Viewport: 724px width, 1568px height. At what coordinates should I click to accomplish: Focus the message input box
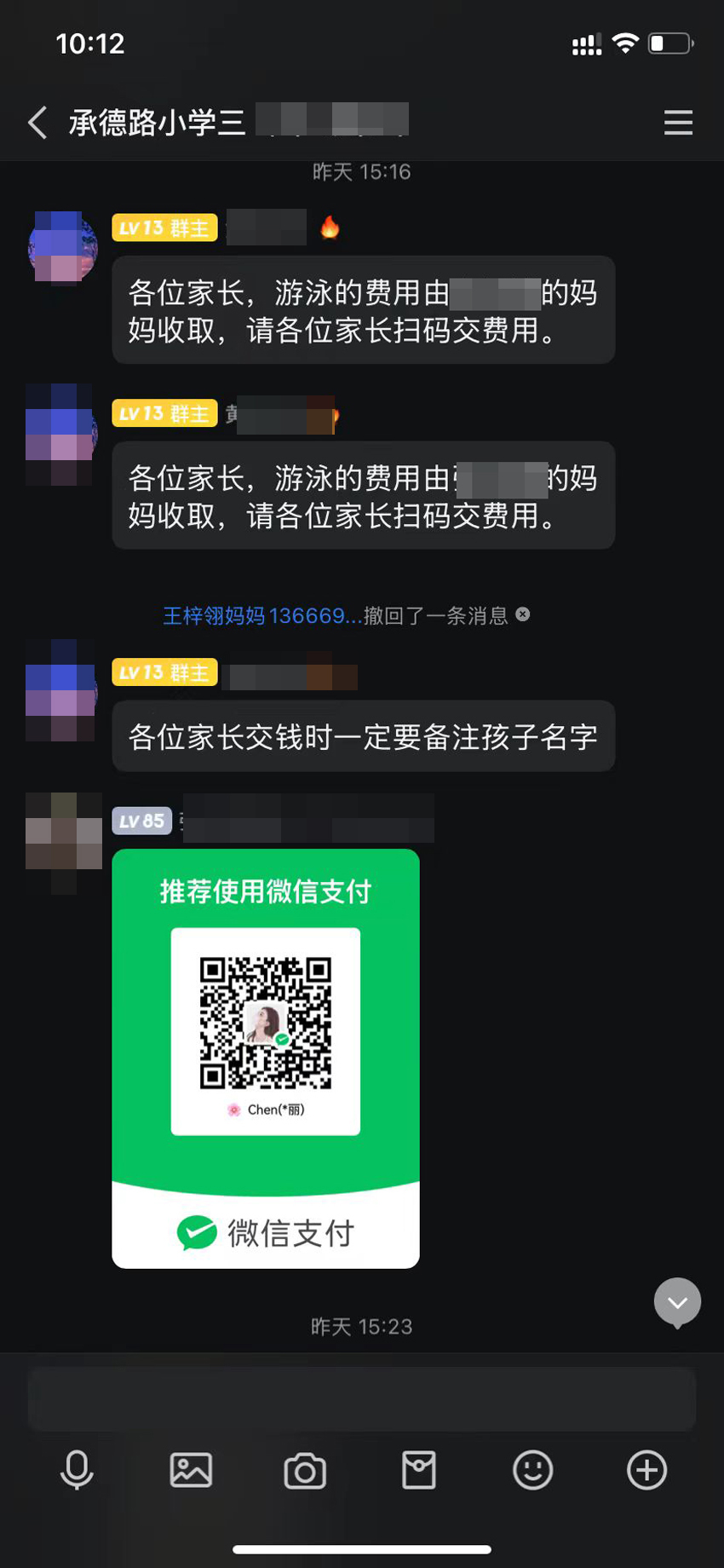362,1399
